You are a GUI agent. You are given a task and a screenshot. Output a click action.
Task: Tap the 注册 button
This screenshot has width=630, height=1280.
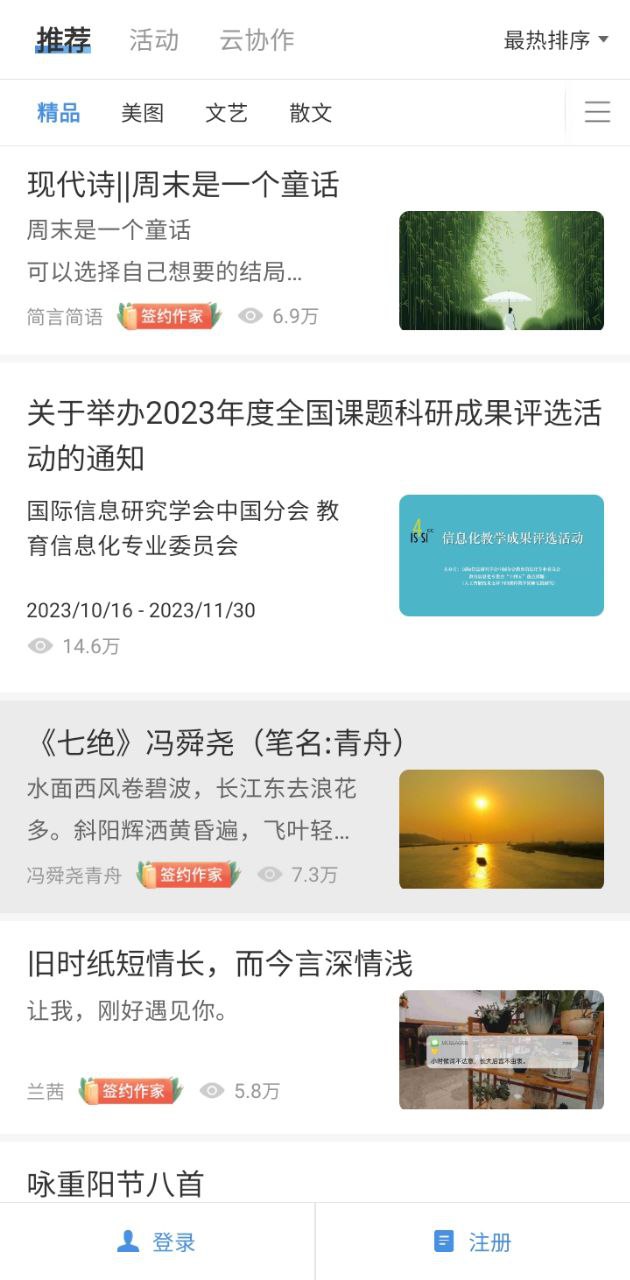coord(472,1242)
